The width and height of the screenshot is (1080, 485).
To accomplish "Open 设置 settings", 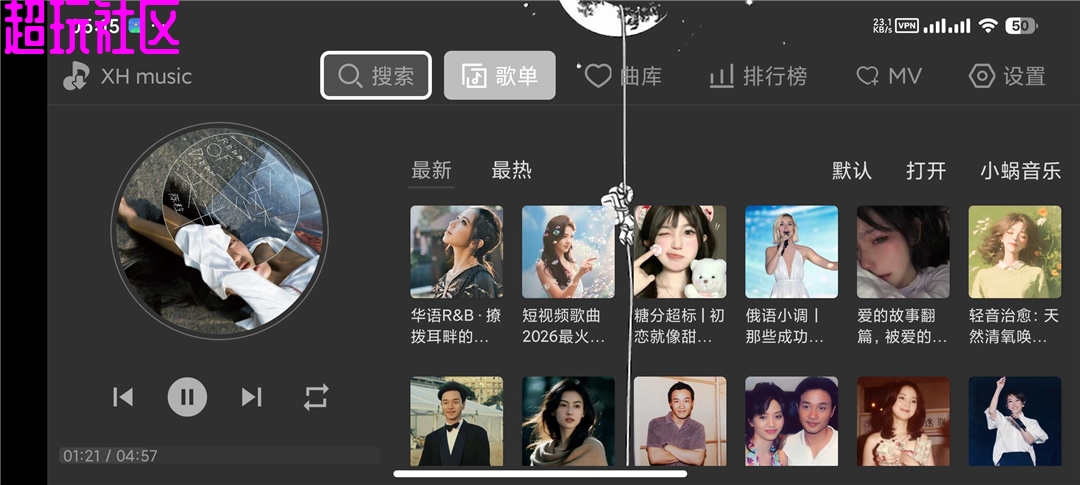I will pyautogui.click(x=1007, y=76).
